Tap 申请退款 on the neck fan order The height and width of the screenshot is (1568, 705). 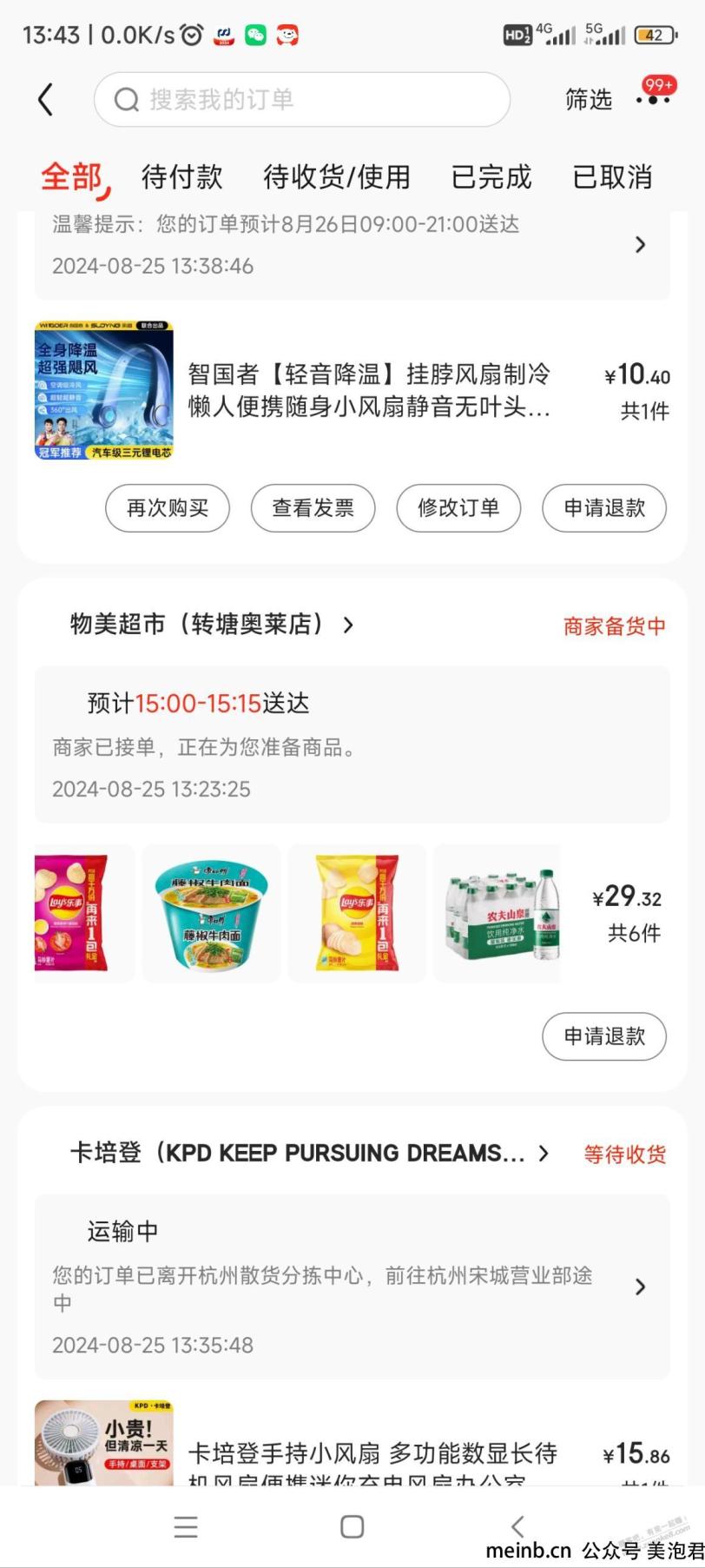coord(604,508)
